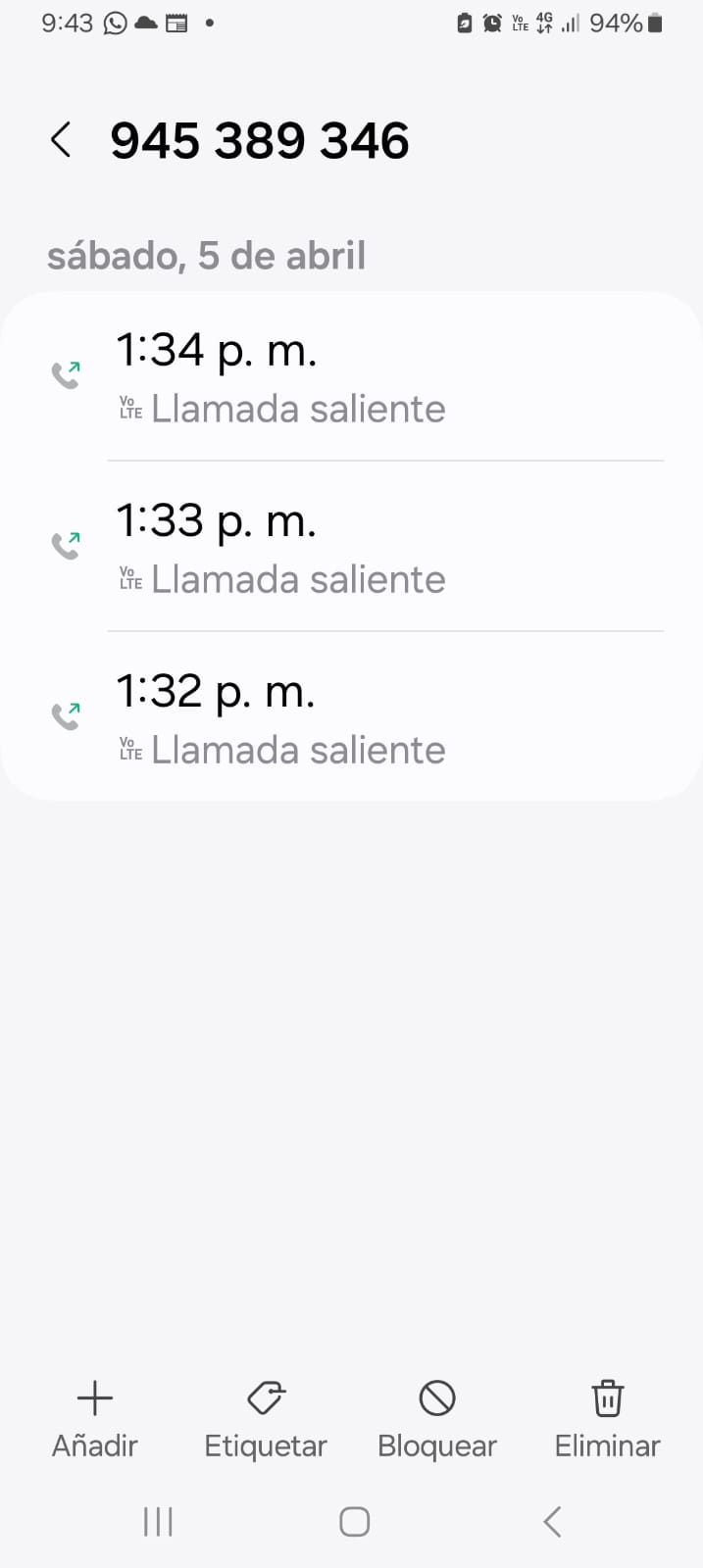This screenshot has height=1568, width=703.
Task: Go to the home screen
Action: point(354,1522)
